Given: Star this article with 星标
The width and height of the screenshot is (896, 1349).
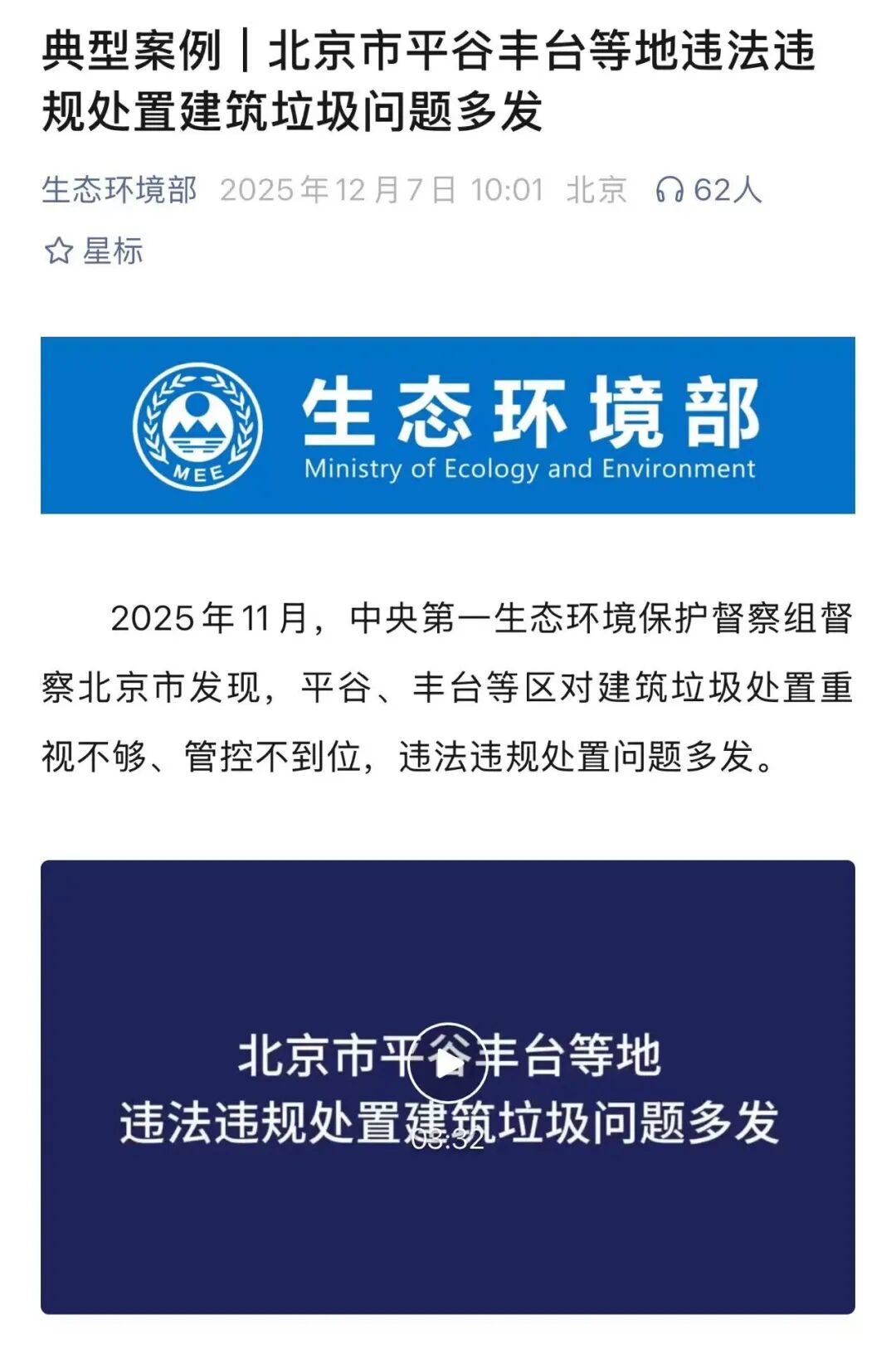Looking at the screenshot, I should (93, 251).
